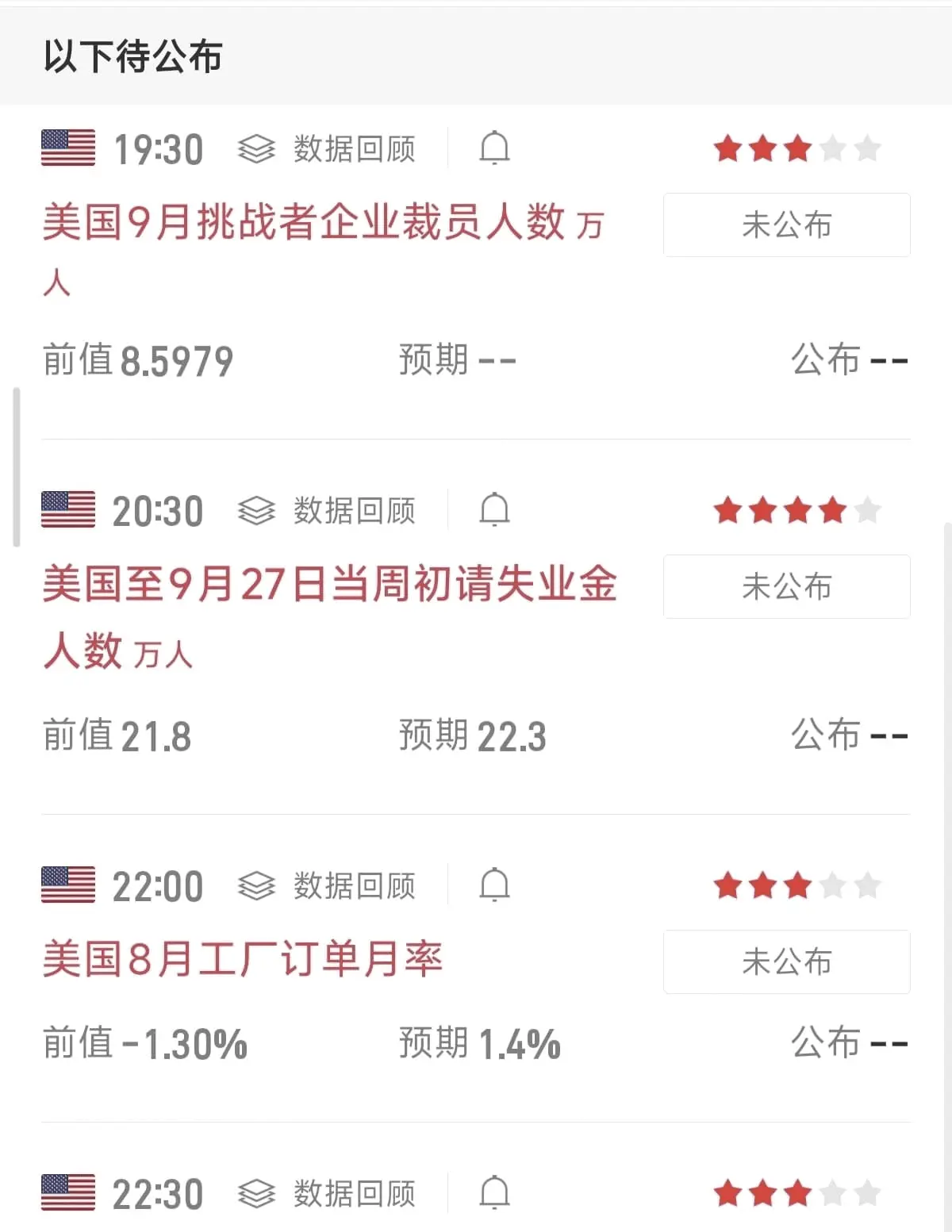Open 美国至9月27日当周初请失业金人数 details
The image size is (952, 1232).
pos(329,585)
